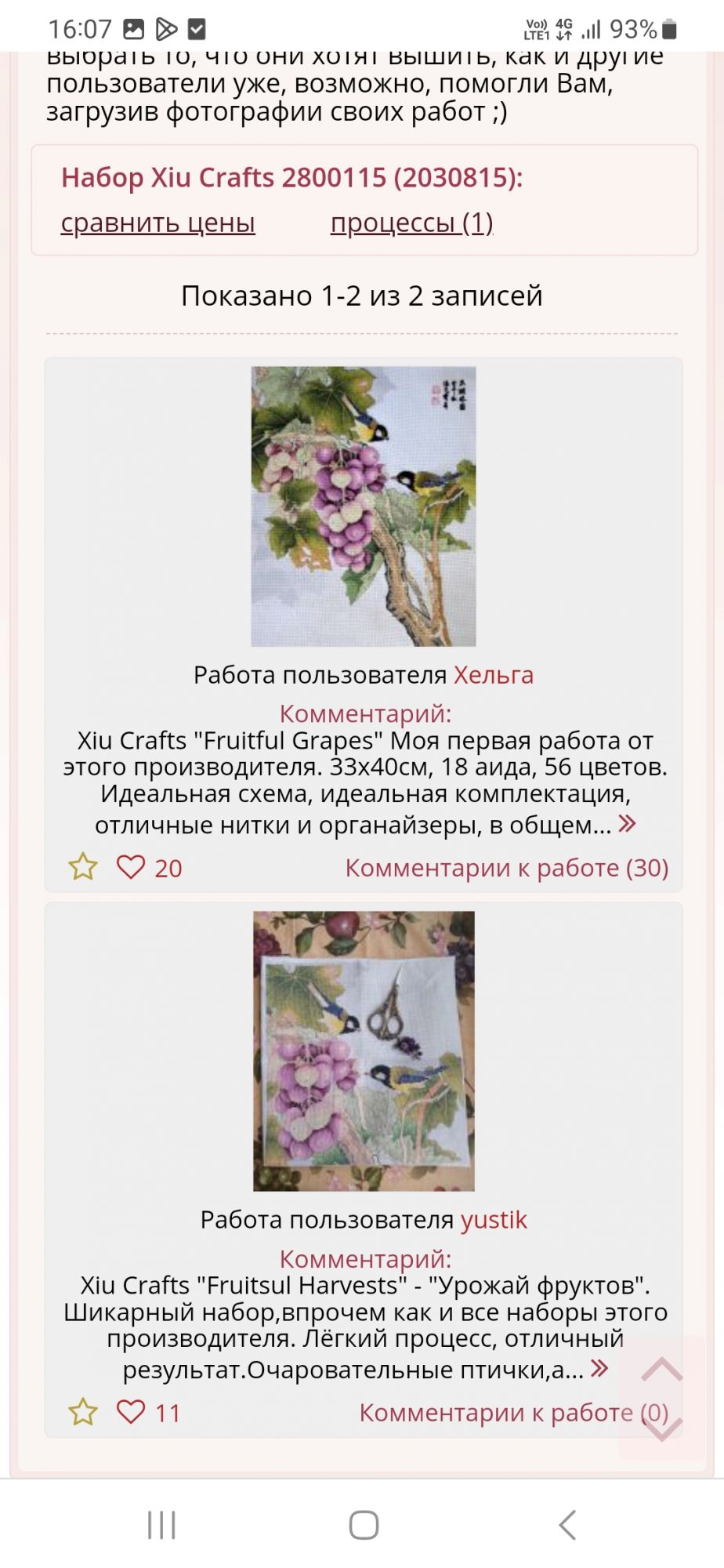
Task: Open yustik's embroidery photo
Action: click(364, 1051)
